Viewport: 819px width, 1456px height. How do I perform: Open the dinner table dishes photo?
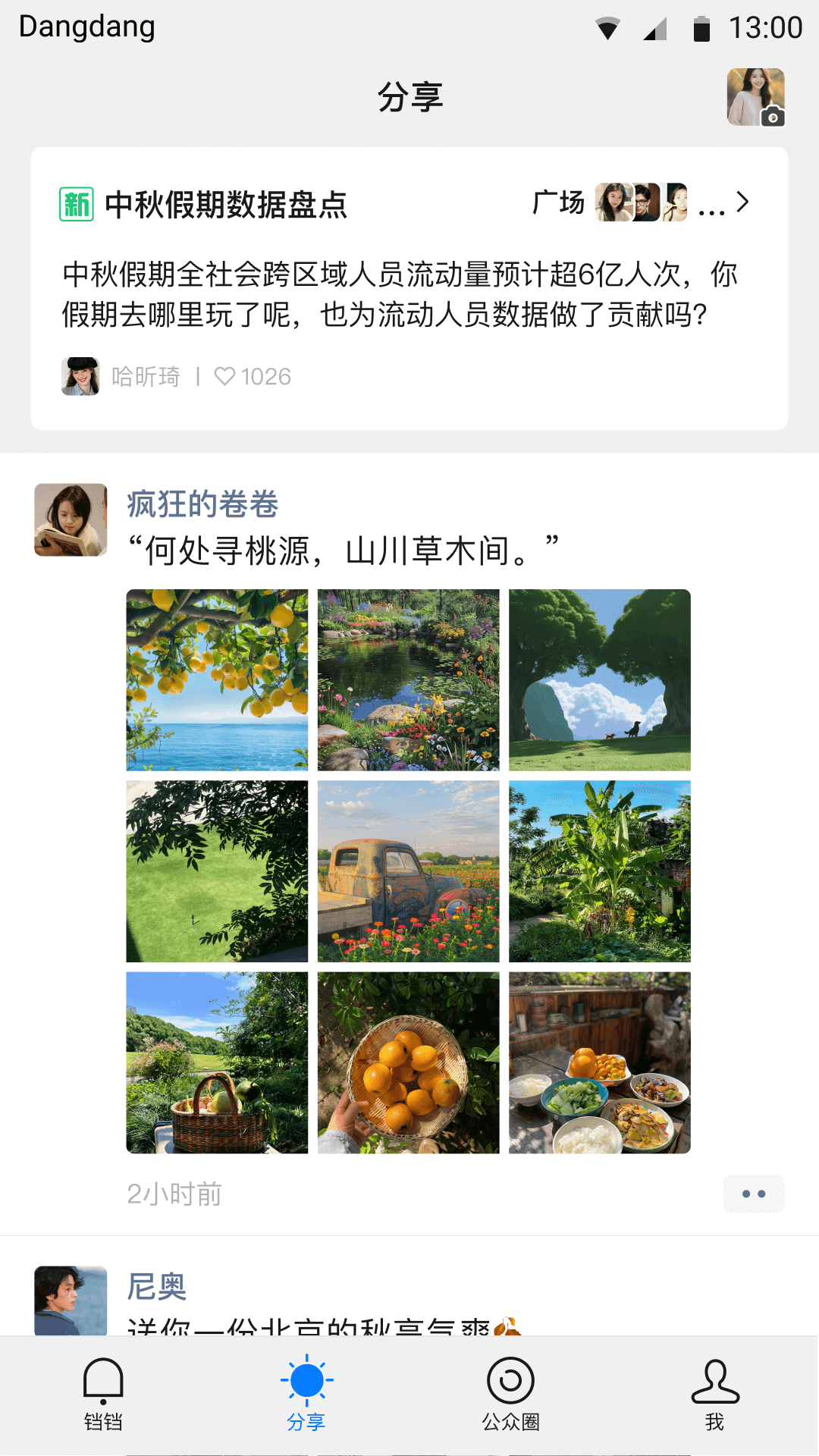point(600,1062)
